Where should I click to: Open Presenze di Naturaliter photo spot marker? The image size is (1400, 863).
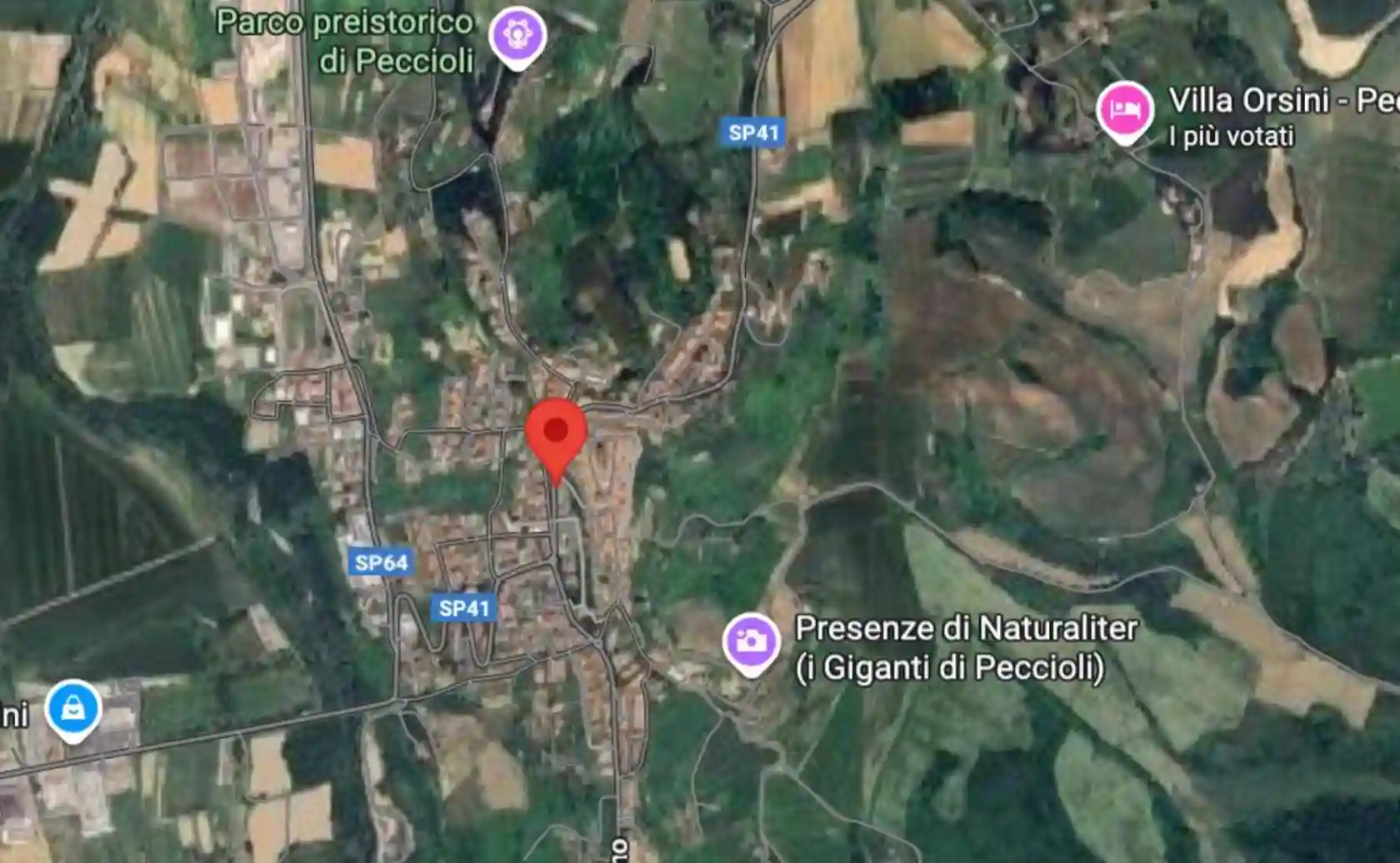751,642
